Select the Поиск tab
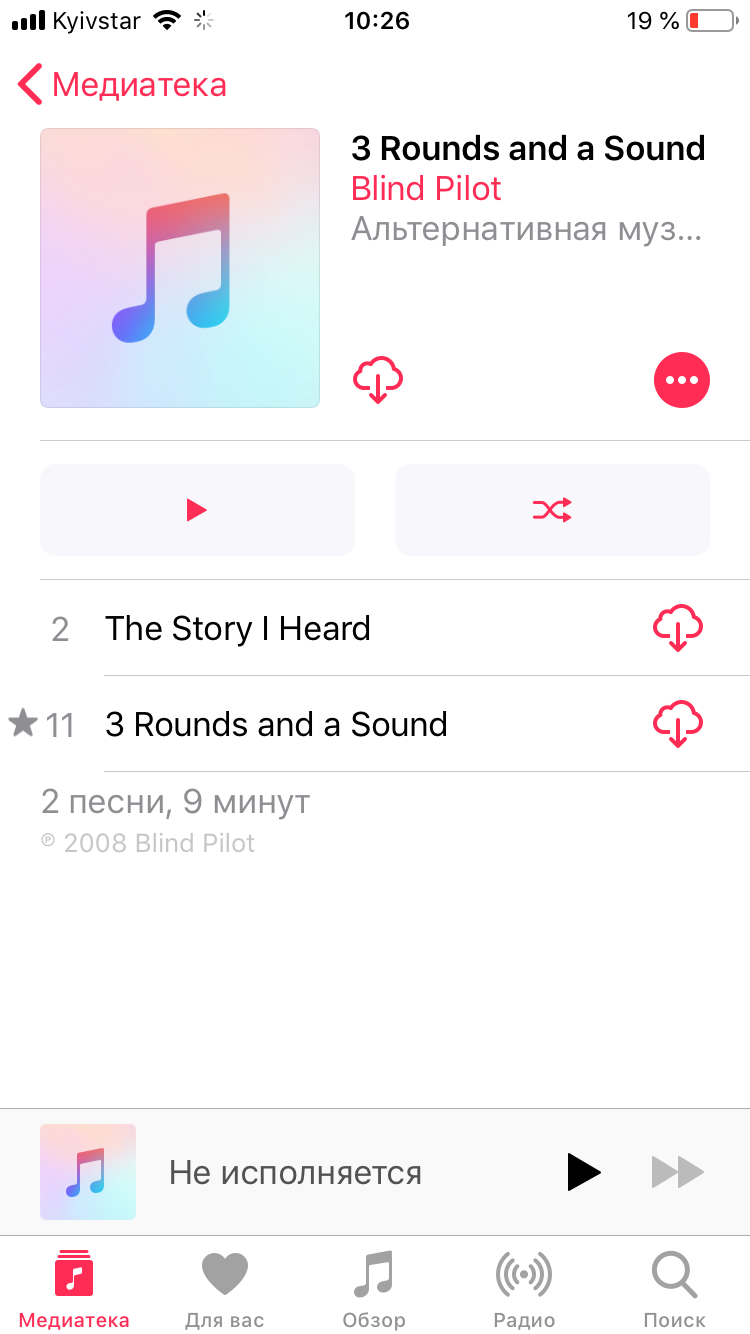This screenshot has height=1334, width=750. click(674, 1288)
